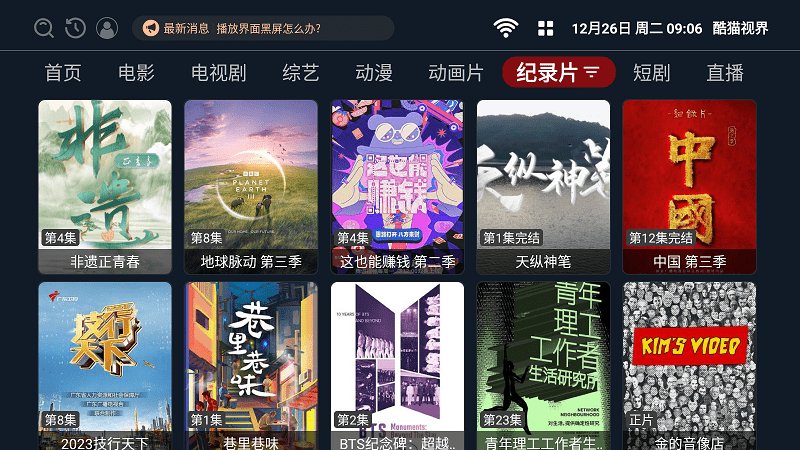Viewport: 800px width, 450px height.
Task: Open the user profile icon
Action: (x=107, y=28)
